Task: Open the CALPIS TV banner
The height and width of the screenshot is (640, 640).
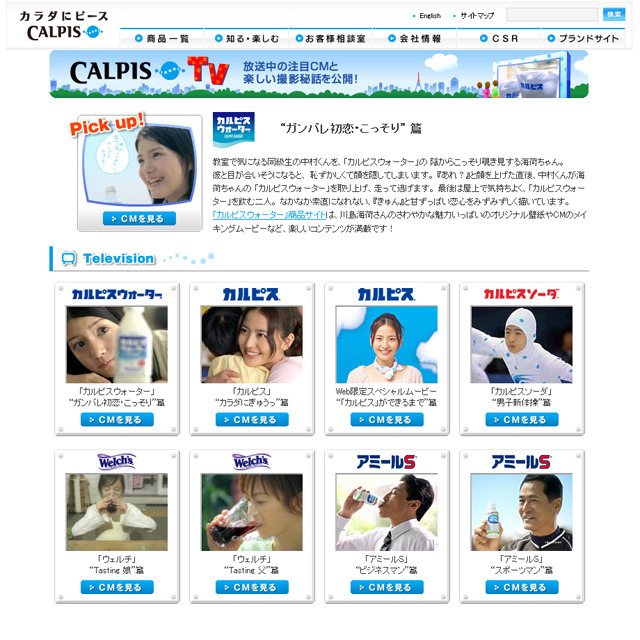Action: click(320, 73)
